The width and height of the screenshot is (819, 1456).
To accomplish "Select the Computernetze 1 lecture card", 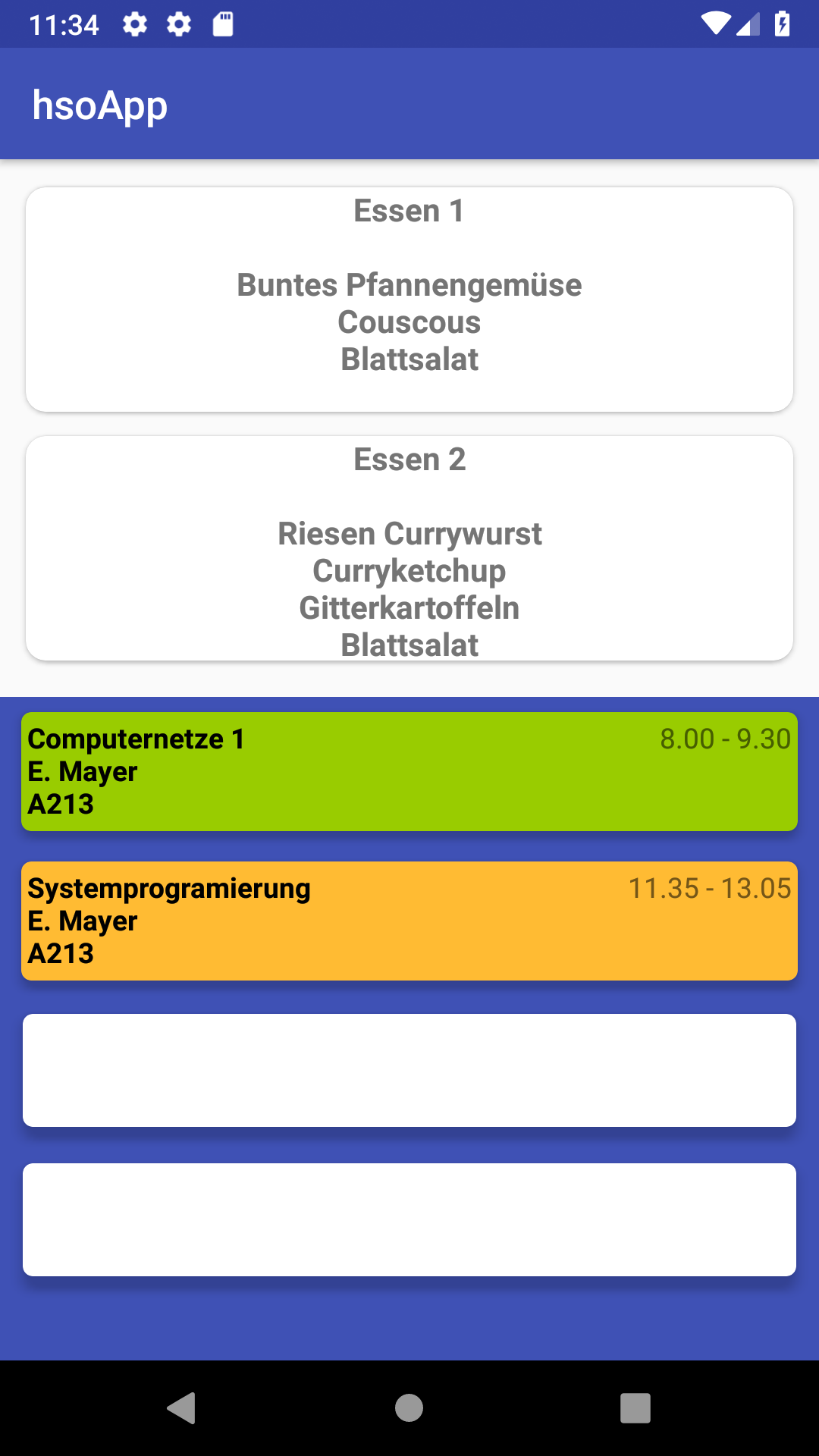I will (x=409, y=771).
